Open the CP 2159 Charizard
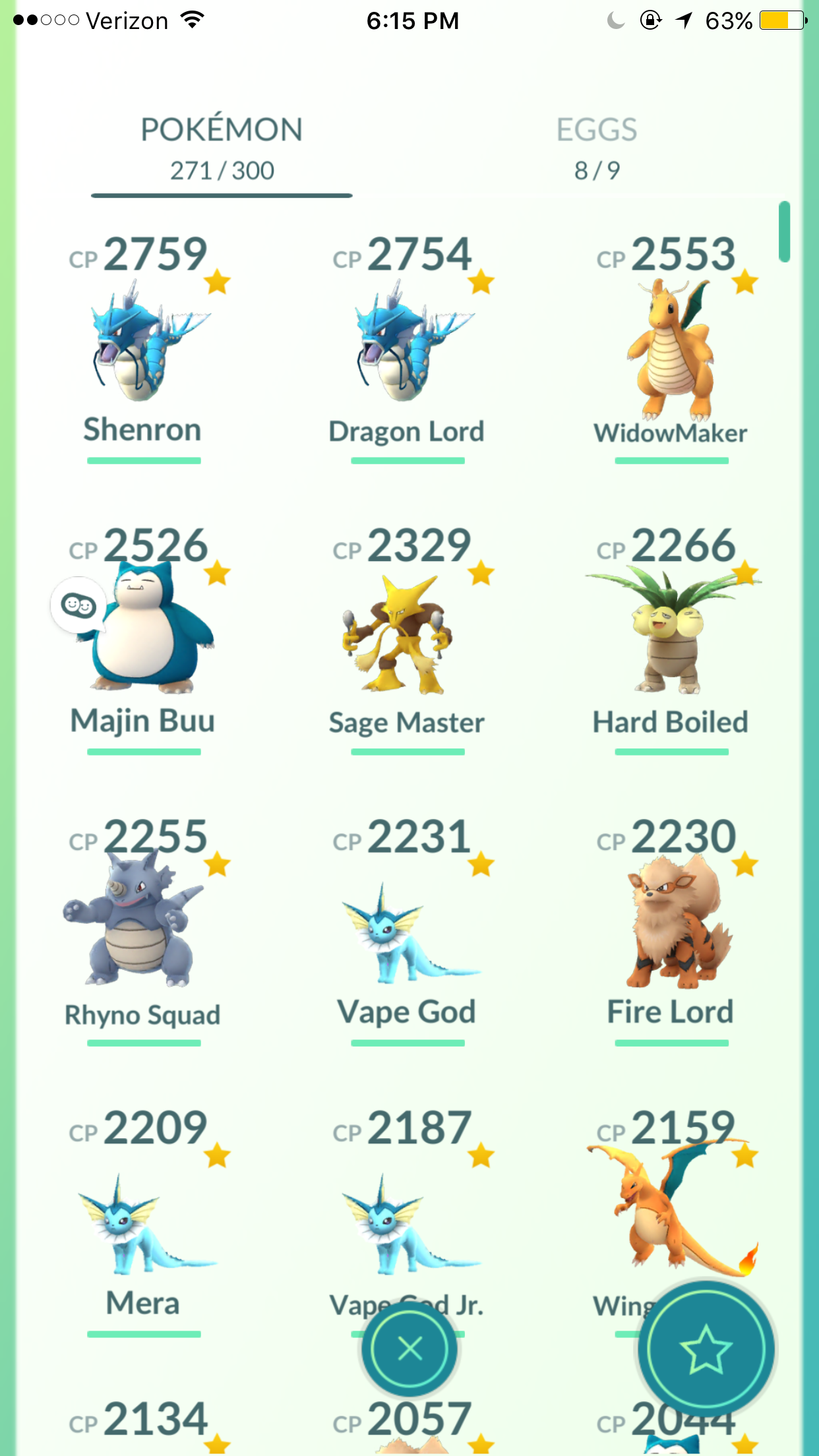 (x=671, y=1200)
